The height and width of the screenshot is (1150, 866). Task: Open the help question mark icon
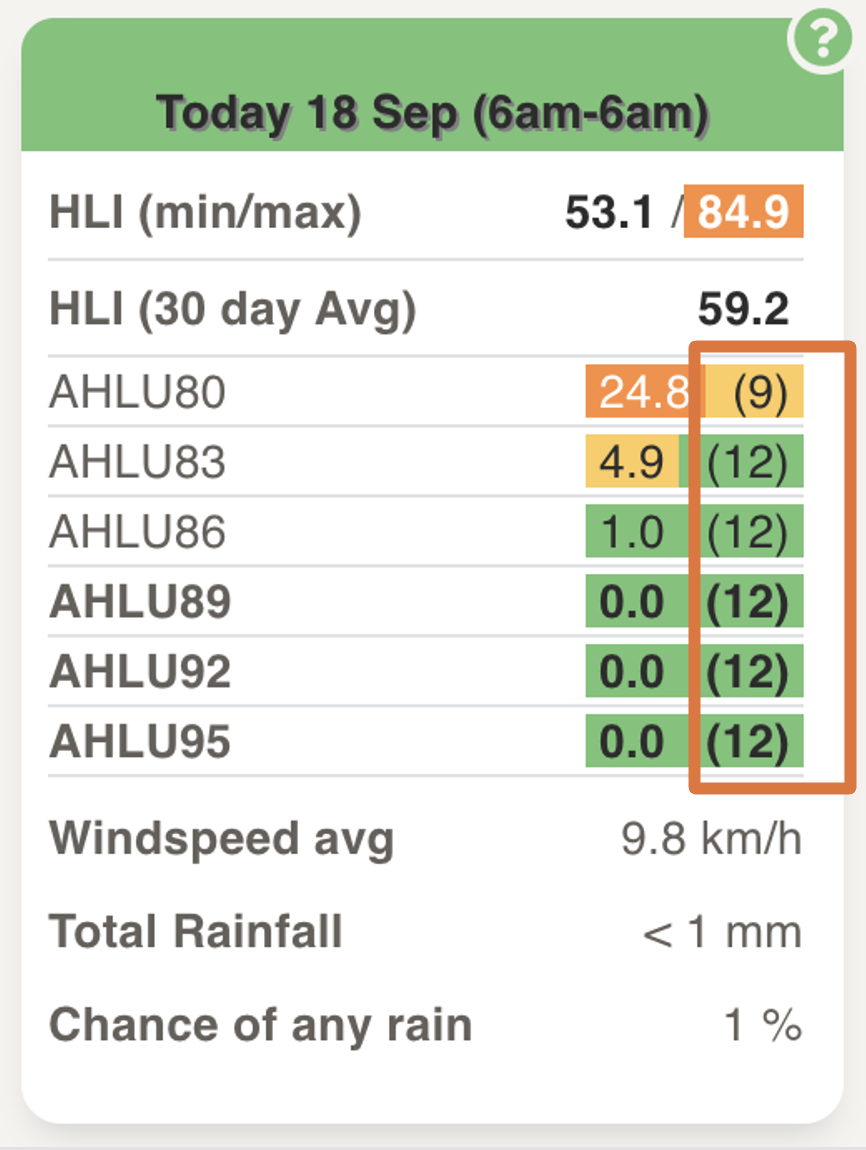[822, 41]
